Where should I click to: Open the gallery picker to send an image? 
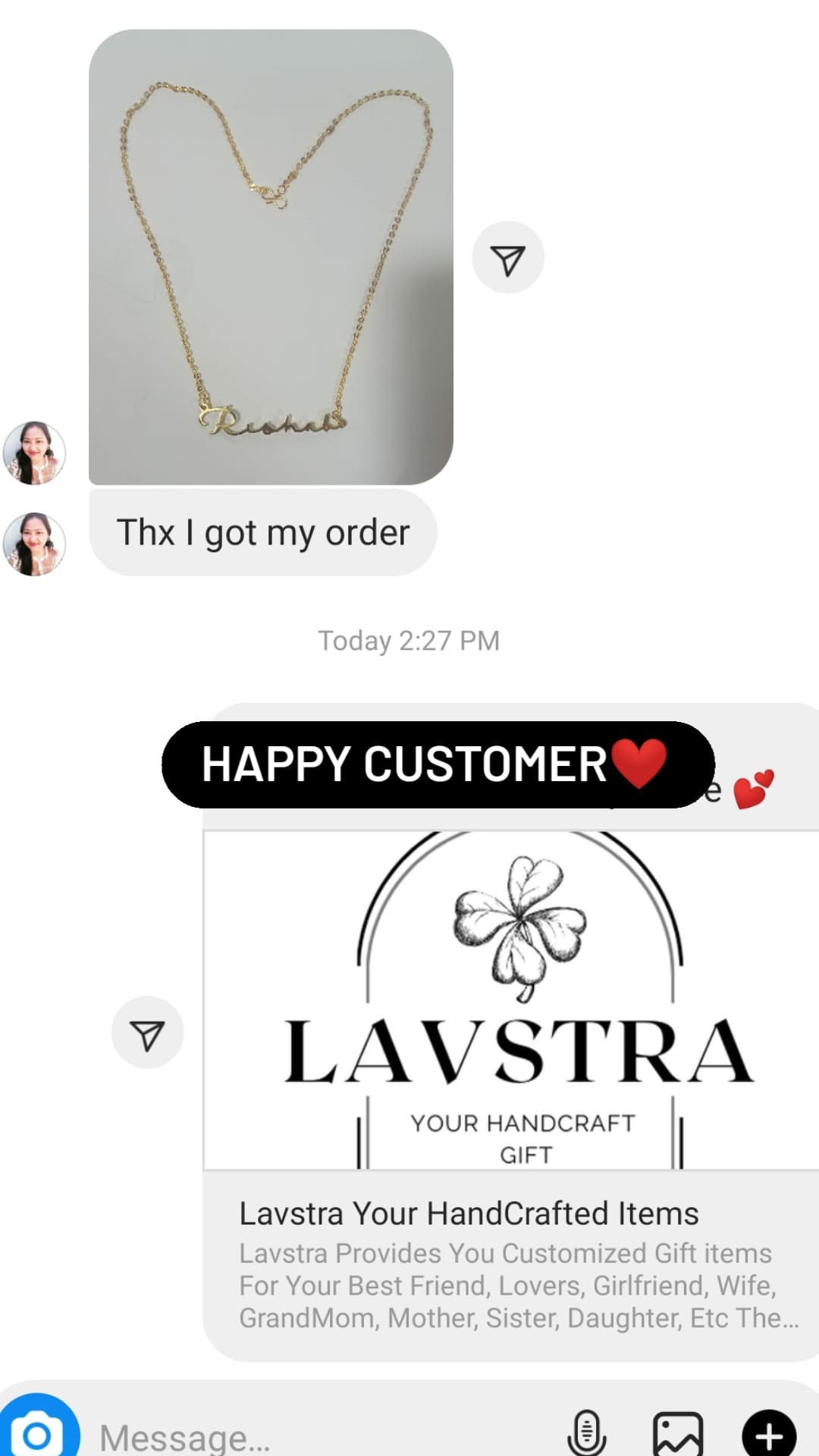tap(678, 1432)
